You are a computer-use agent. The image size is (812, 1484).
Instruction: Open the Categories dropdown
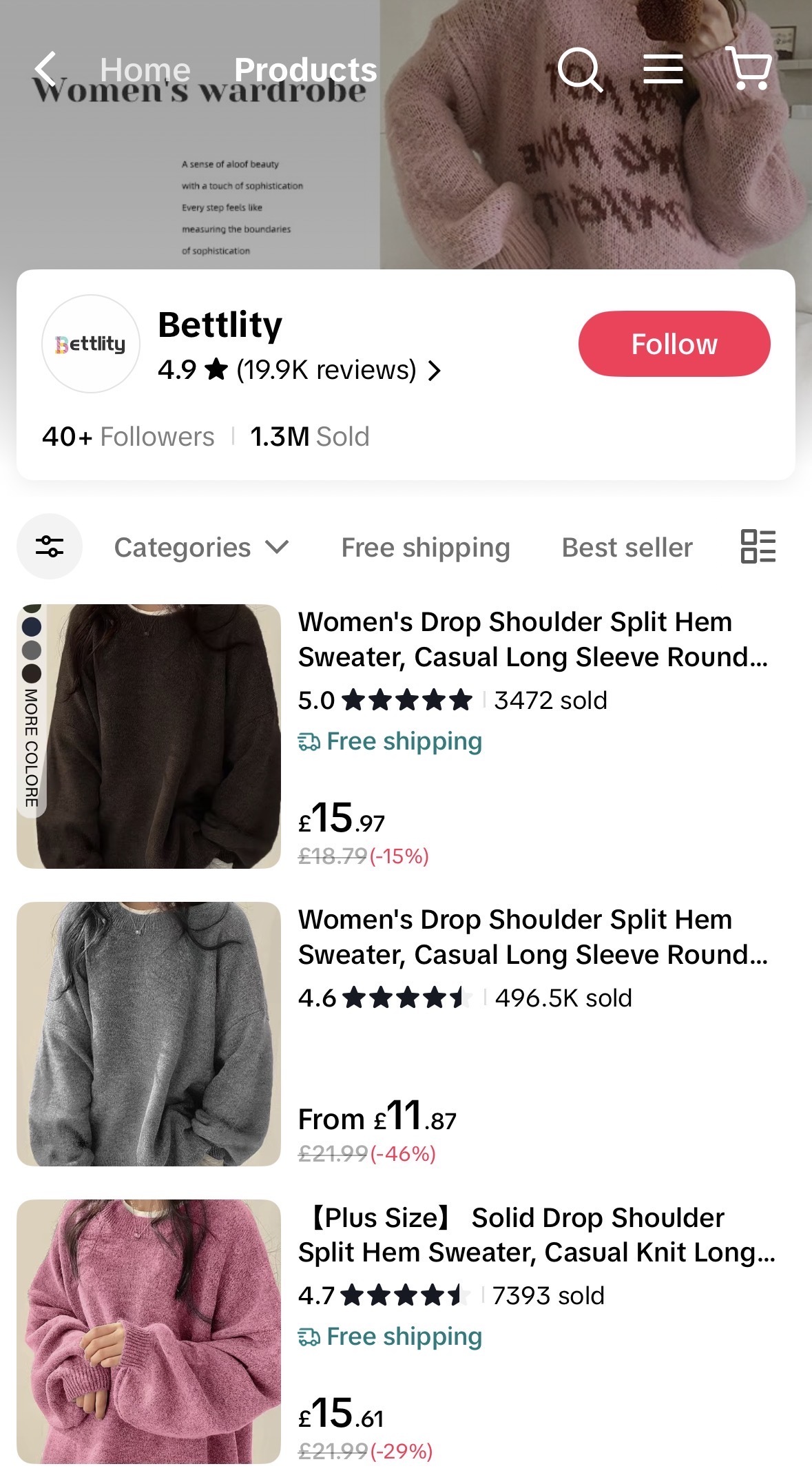click(x=183, y=547)
